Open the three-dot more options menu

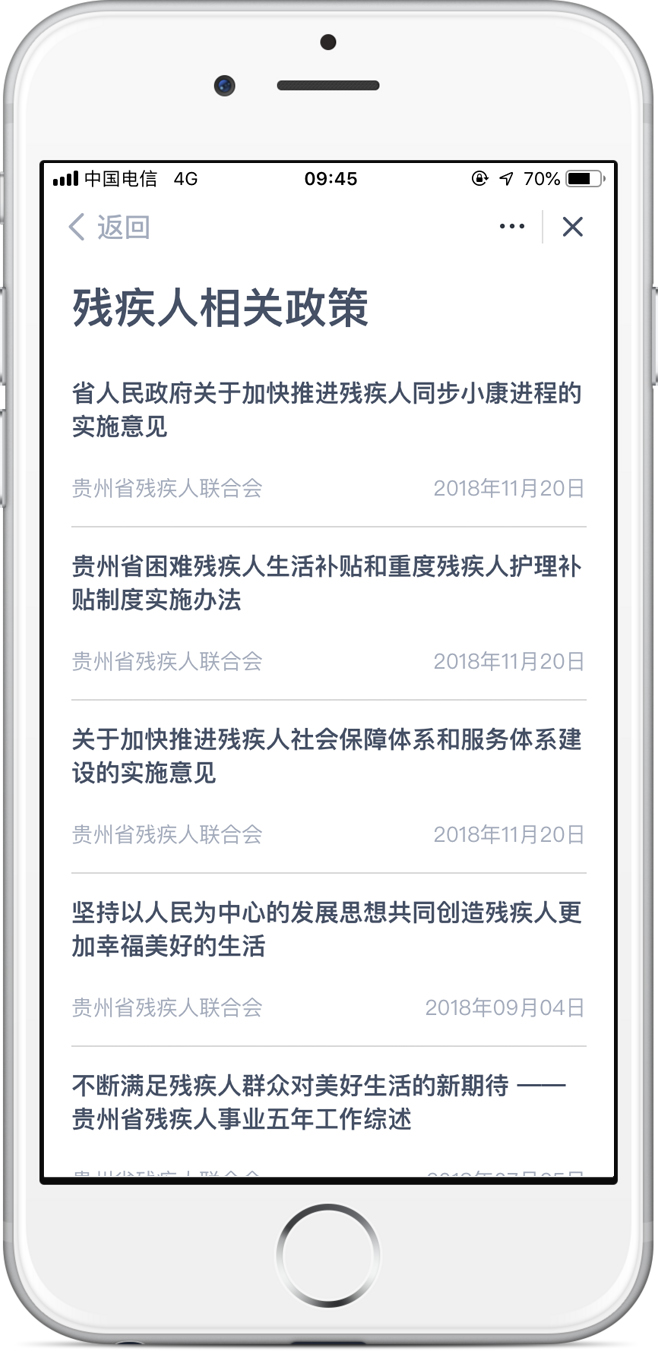coord(512,227)
